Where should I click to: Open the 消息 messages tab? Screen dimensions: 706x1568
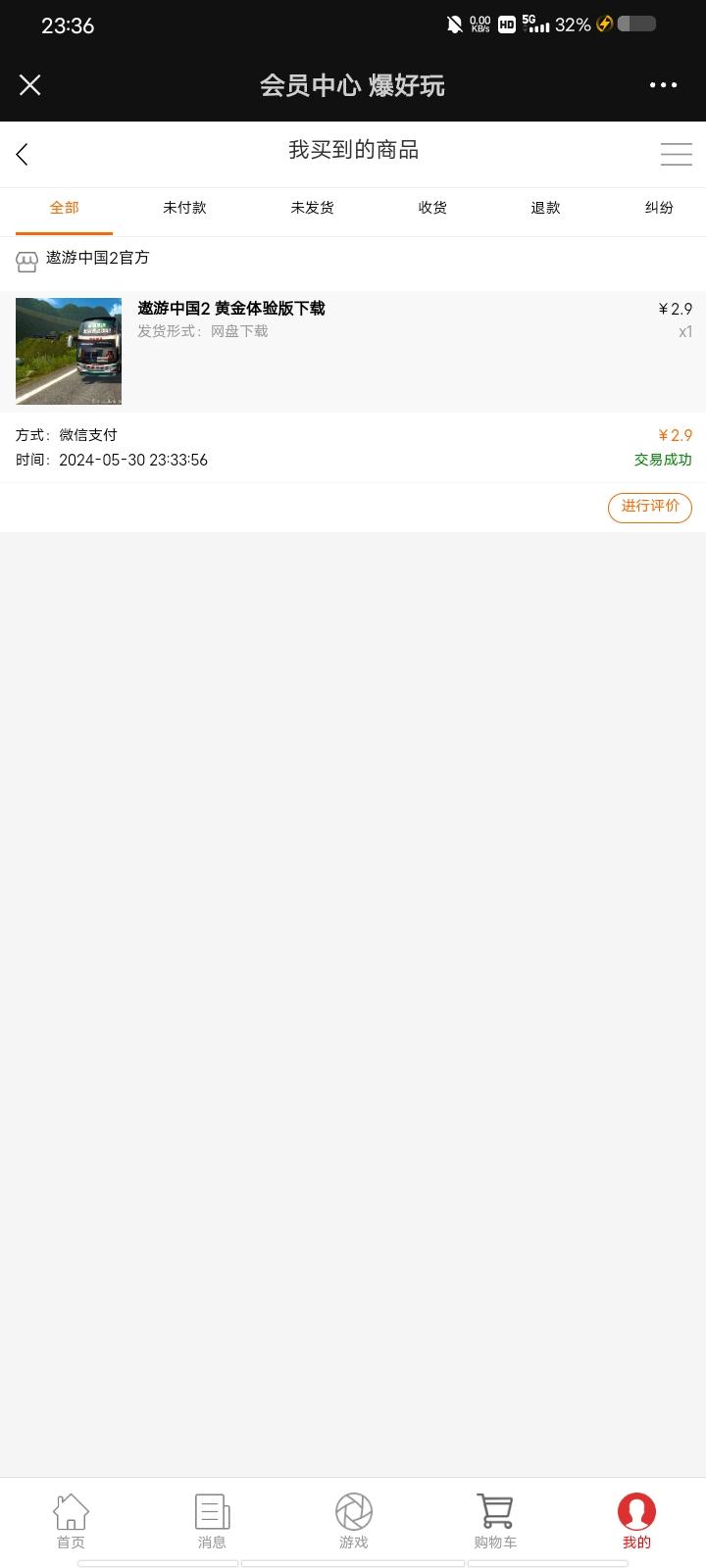click(x=212, y=1521)
